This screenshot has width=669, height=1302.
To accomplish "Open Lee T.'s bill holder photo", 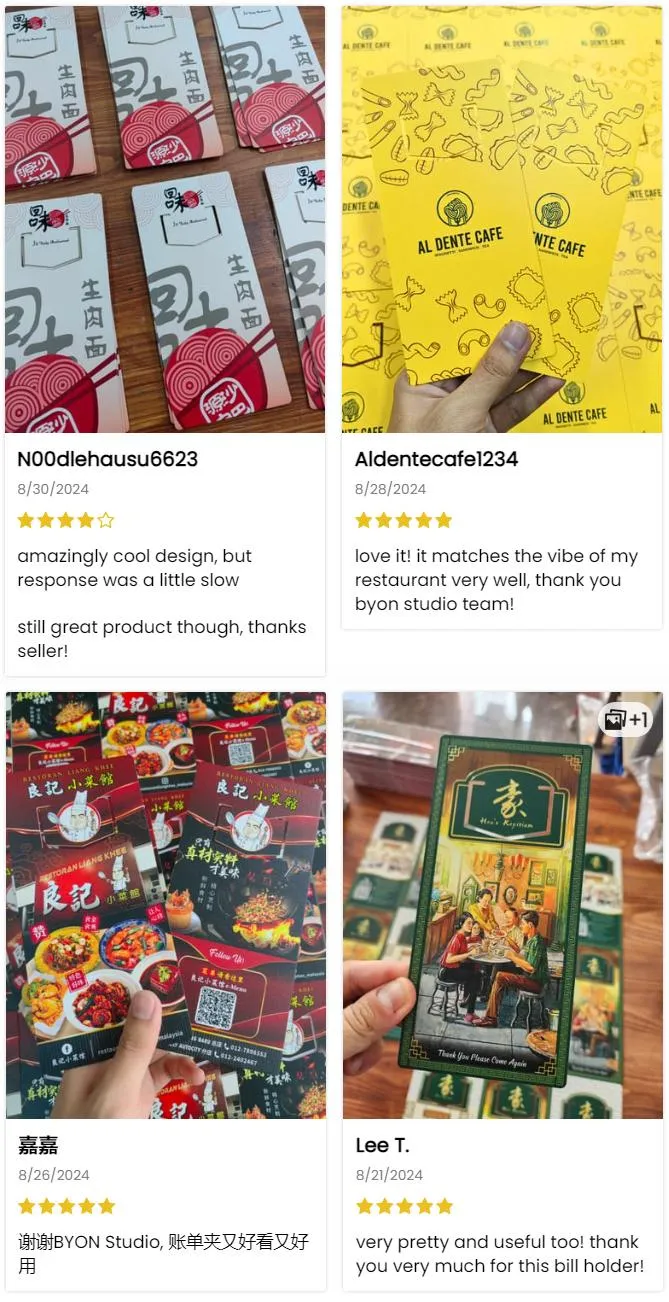I will point(502,905).
